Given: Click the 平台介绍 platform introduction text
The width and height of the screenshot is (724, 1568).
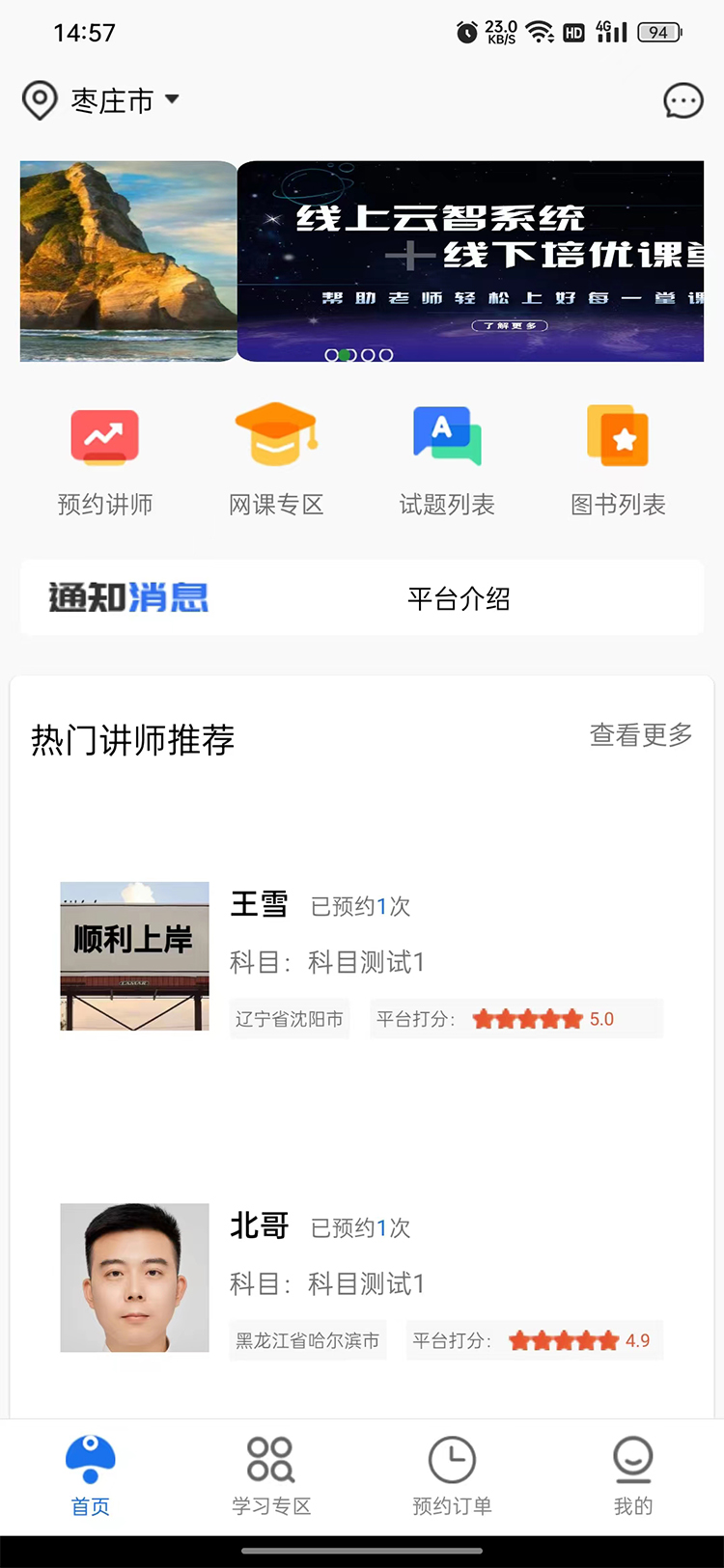Looking at the screenshot, I should pos(458,598).
